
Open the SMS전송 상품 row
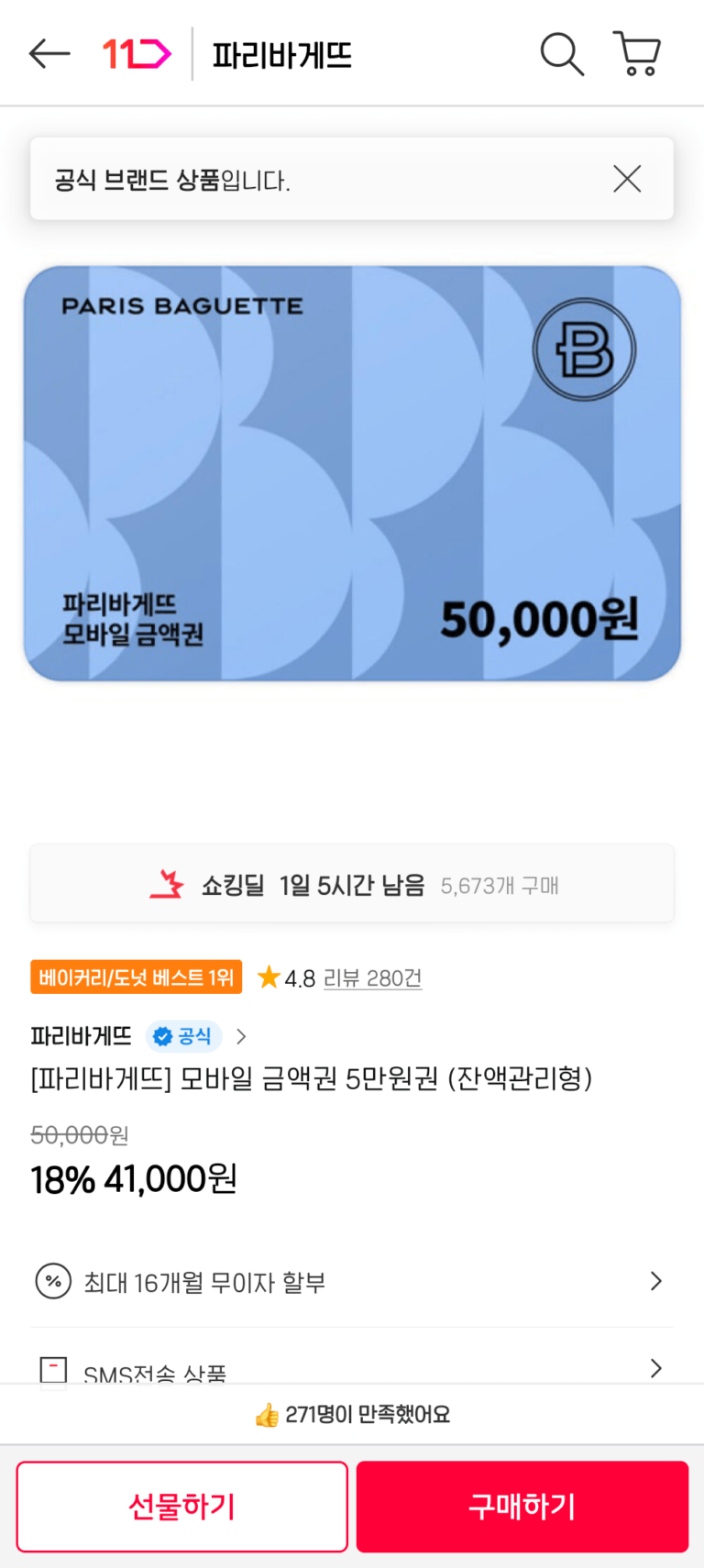pos(352,1370)
